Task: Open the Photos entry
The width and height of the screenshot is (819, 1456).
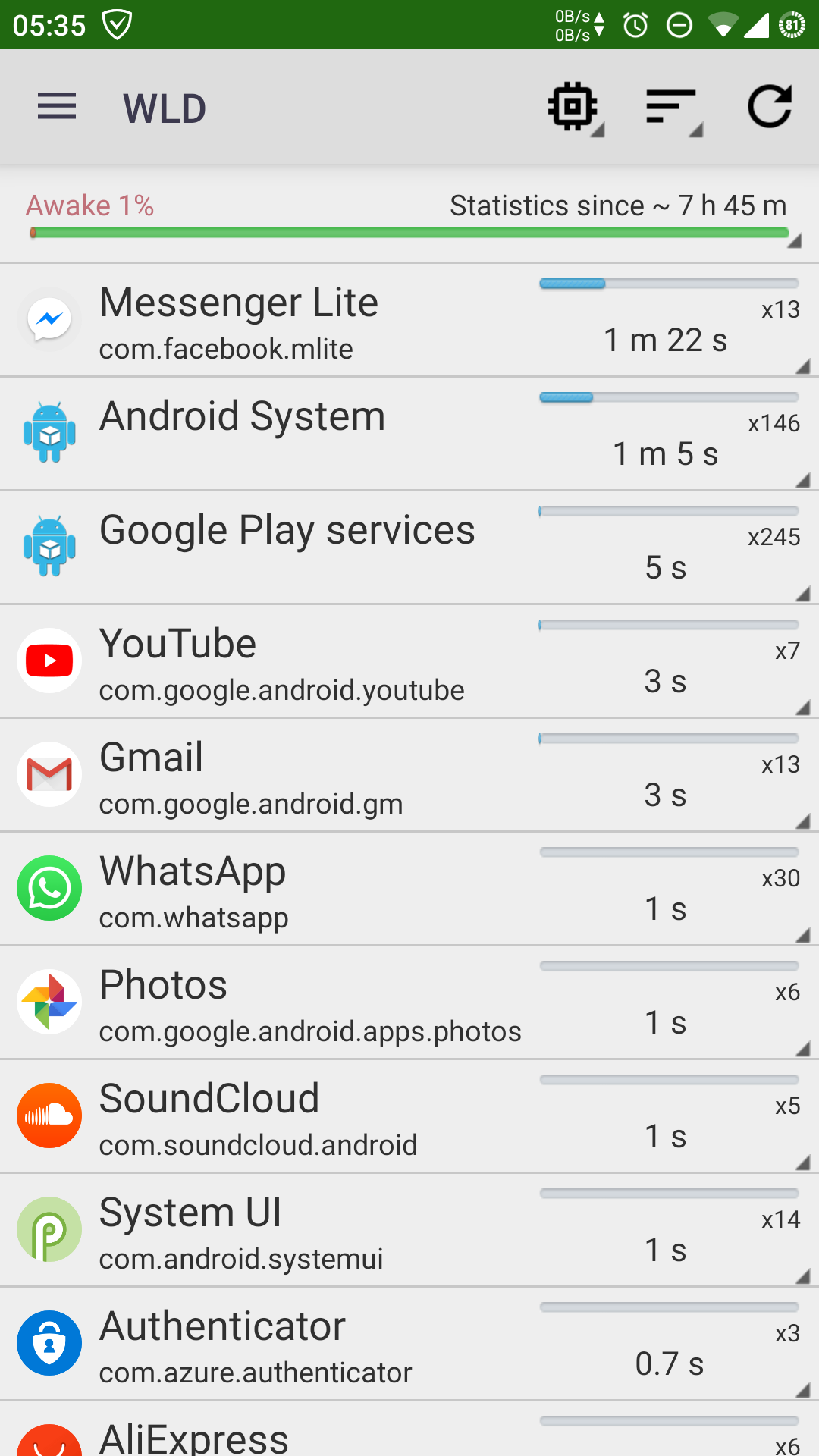Action: tap(409, 1003)
